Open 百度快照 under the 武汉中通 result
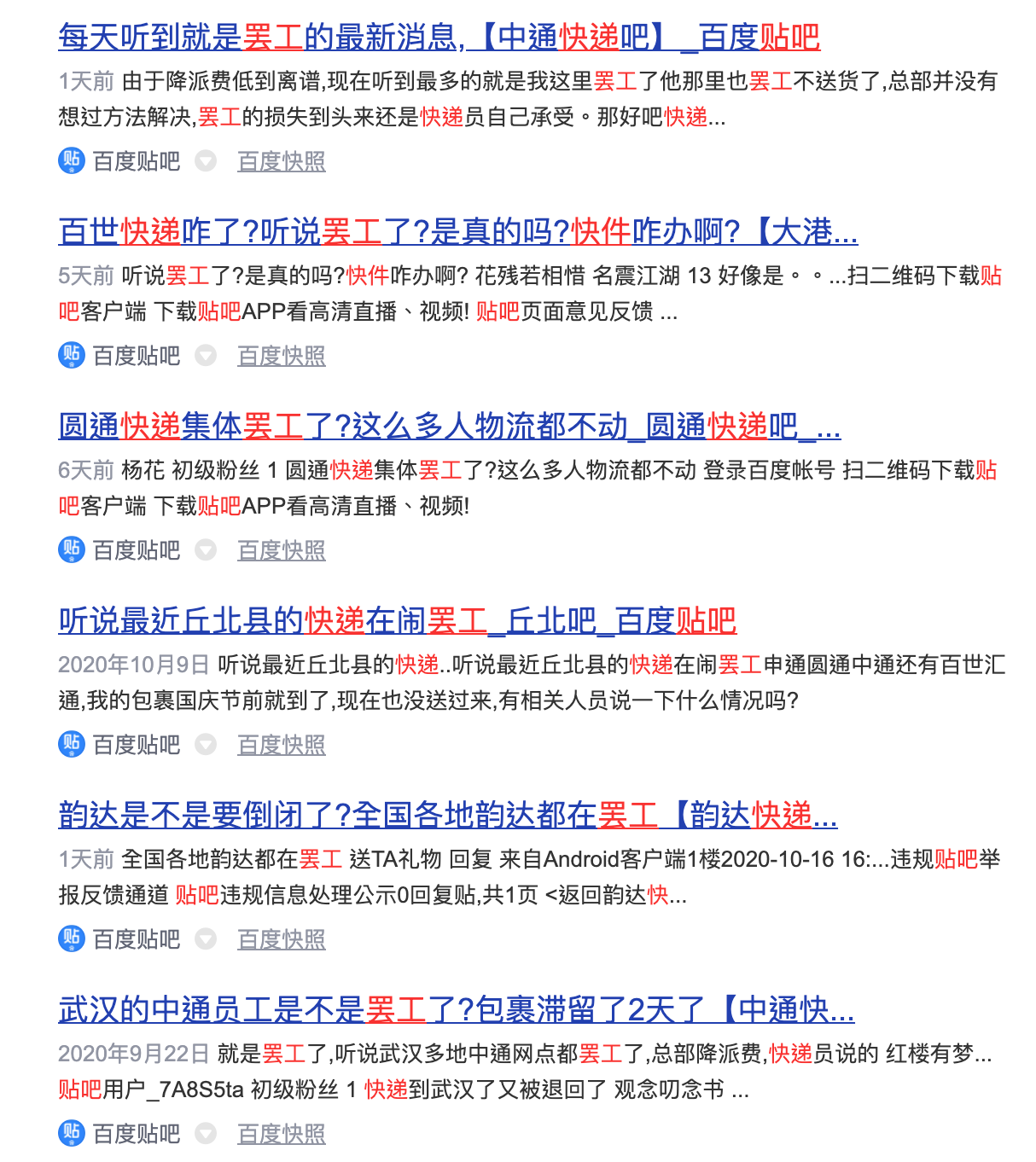The width and height of the screenshot is (1036, 1162). (281, 1134)
